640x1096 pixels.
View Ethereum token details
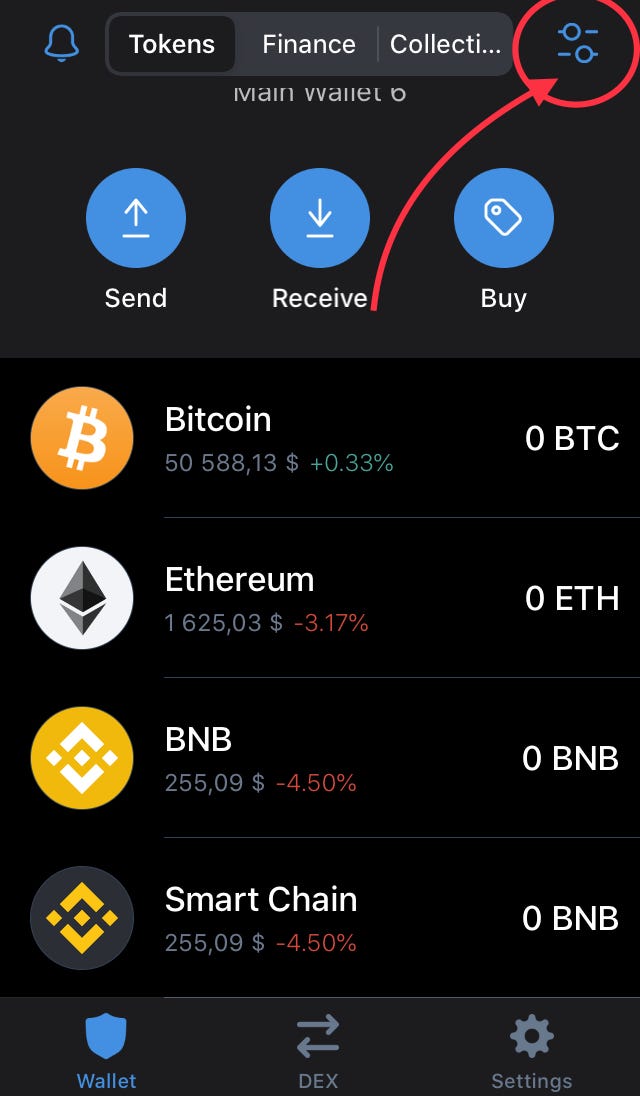point(320,598)
